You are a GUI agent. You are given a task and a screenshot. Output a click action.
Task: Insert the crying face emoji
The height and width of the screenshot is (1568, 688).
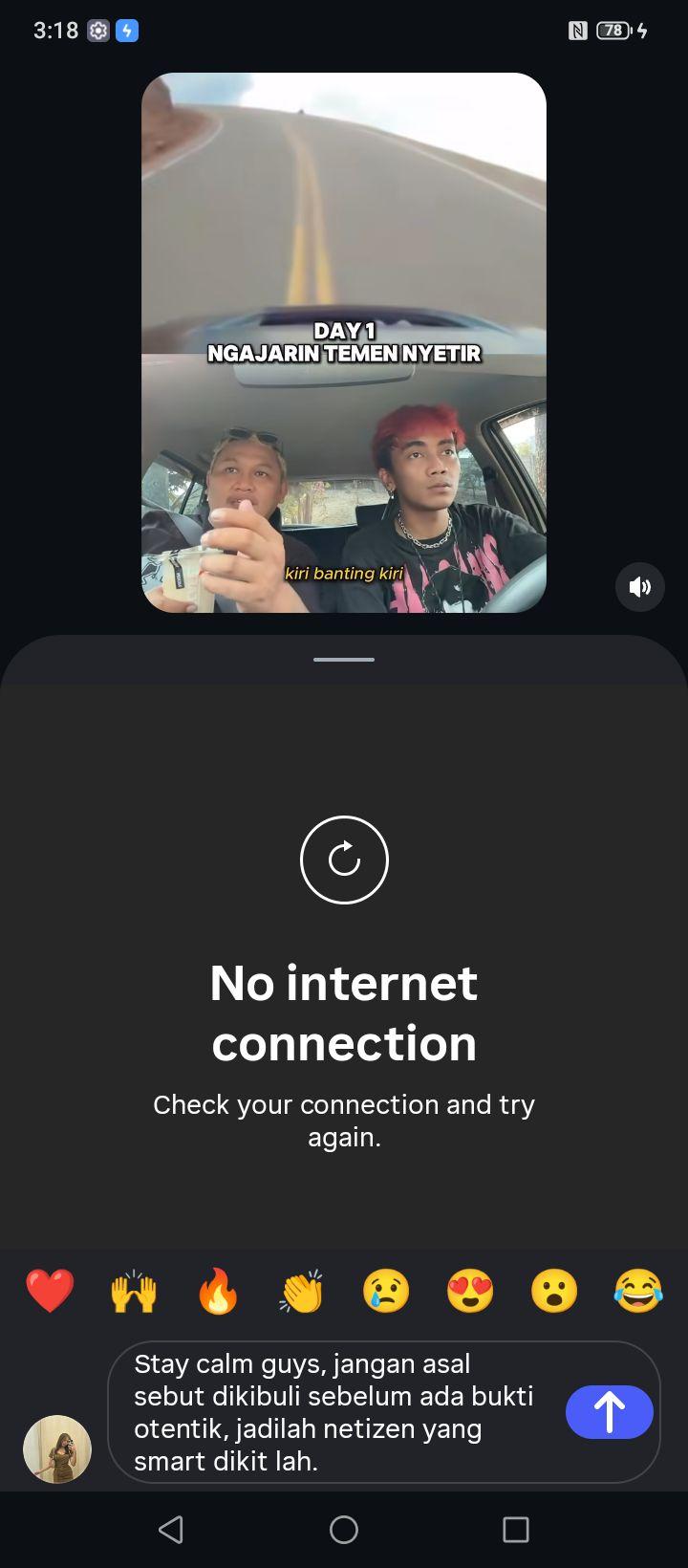[386, 1292]
